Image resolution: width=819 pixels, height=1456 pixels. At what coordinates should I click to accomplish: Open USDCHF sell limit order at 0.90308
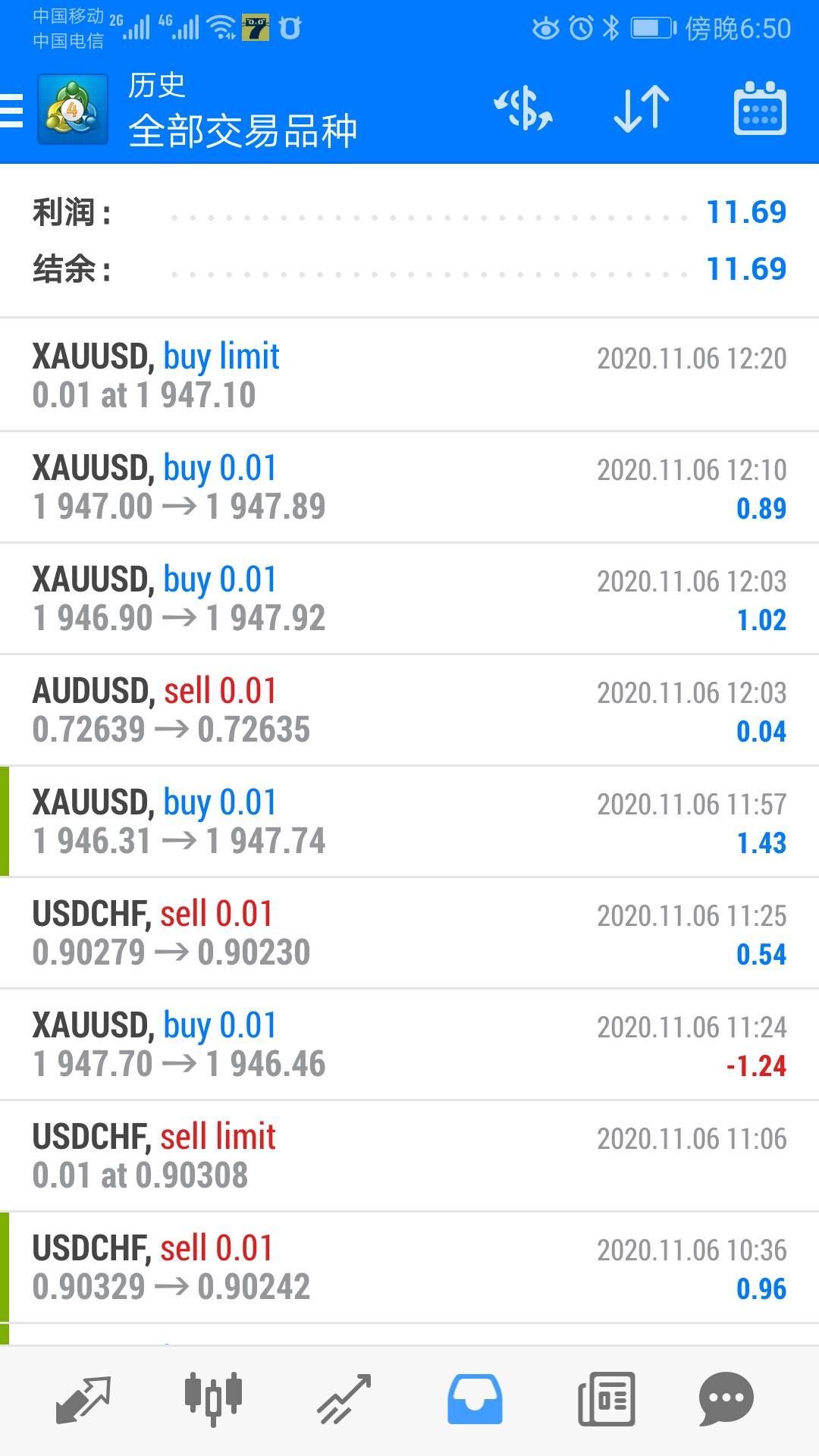click(x=409, y=1156)
